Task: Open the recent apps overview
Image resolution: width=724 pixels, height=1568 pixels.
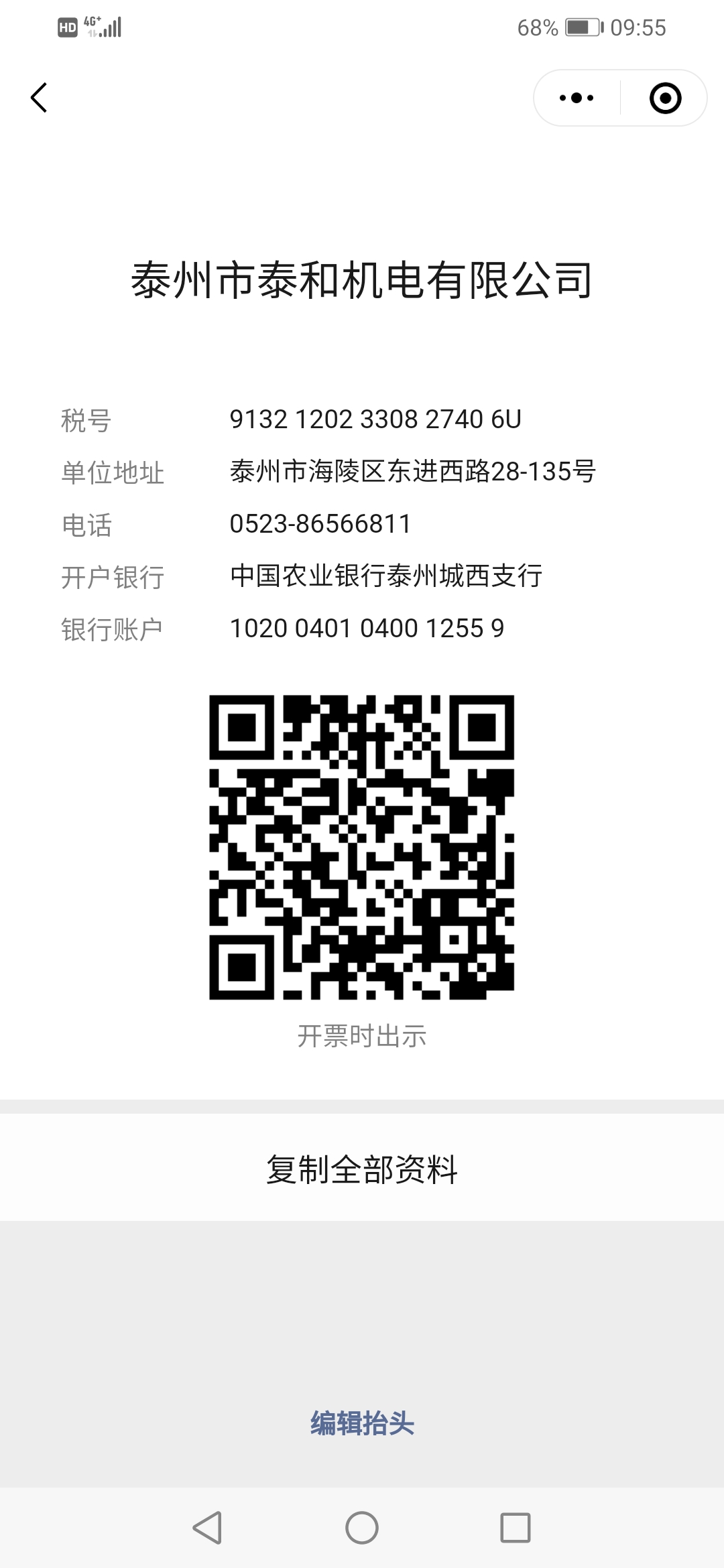Action: [515, 1527]
